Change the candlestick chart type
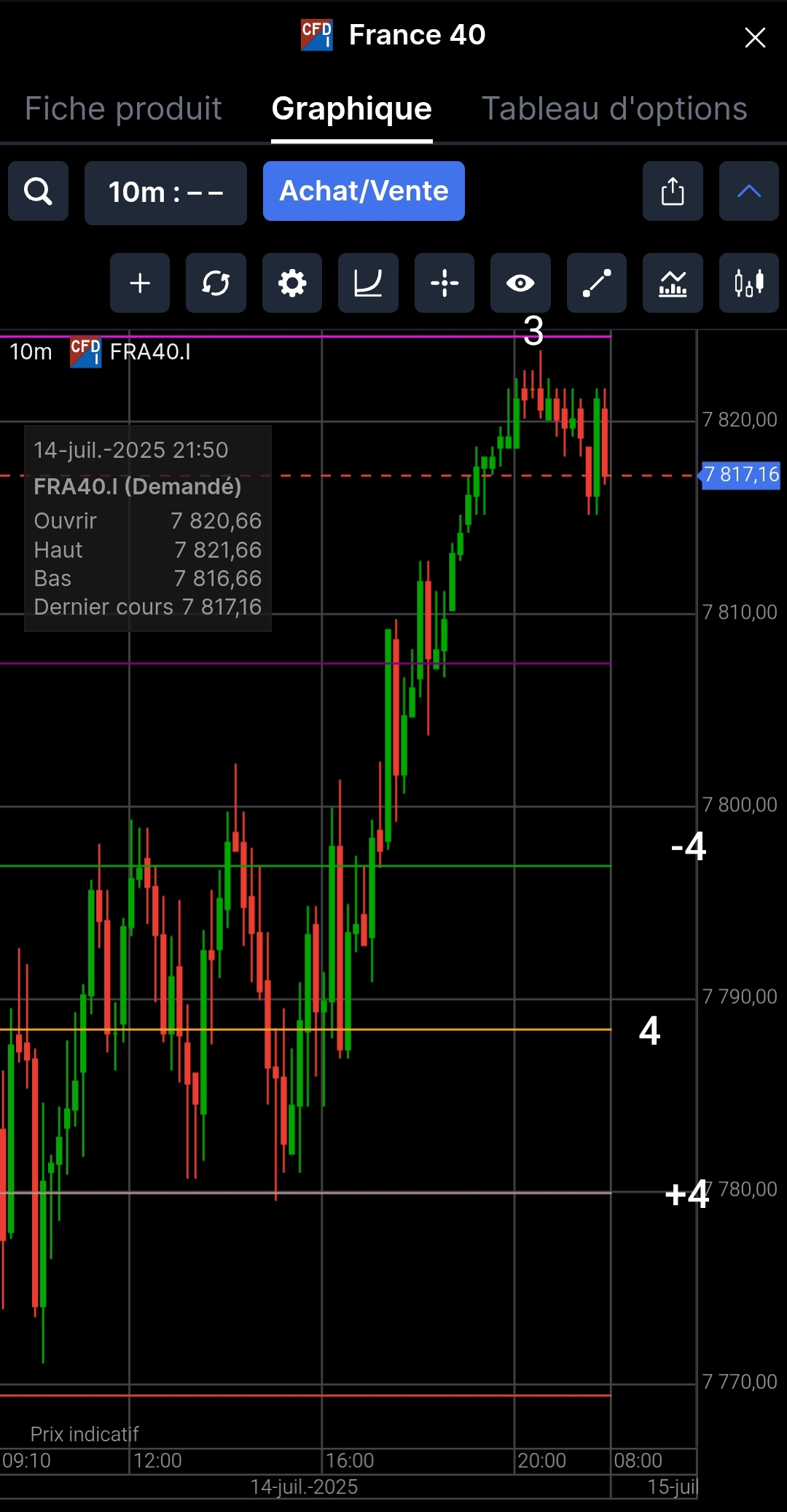 (x=749, y=283)
